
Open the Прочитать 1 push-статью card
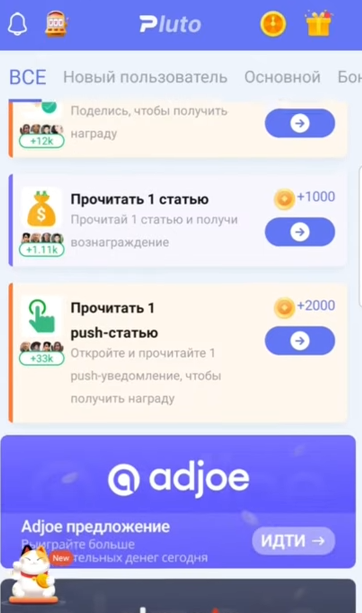178,353
